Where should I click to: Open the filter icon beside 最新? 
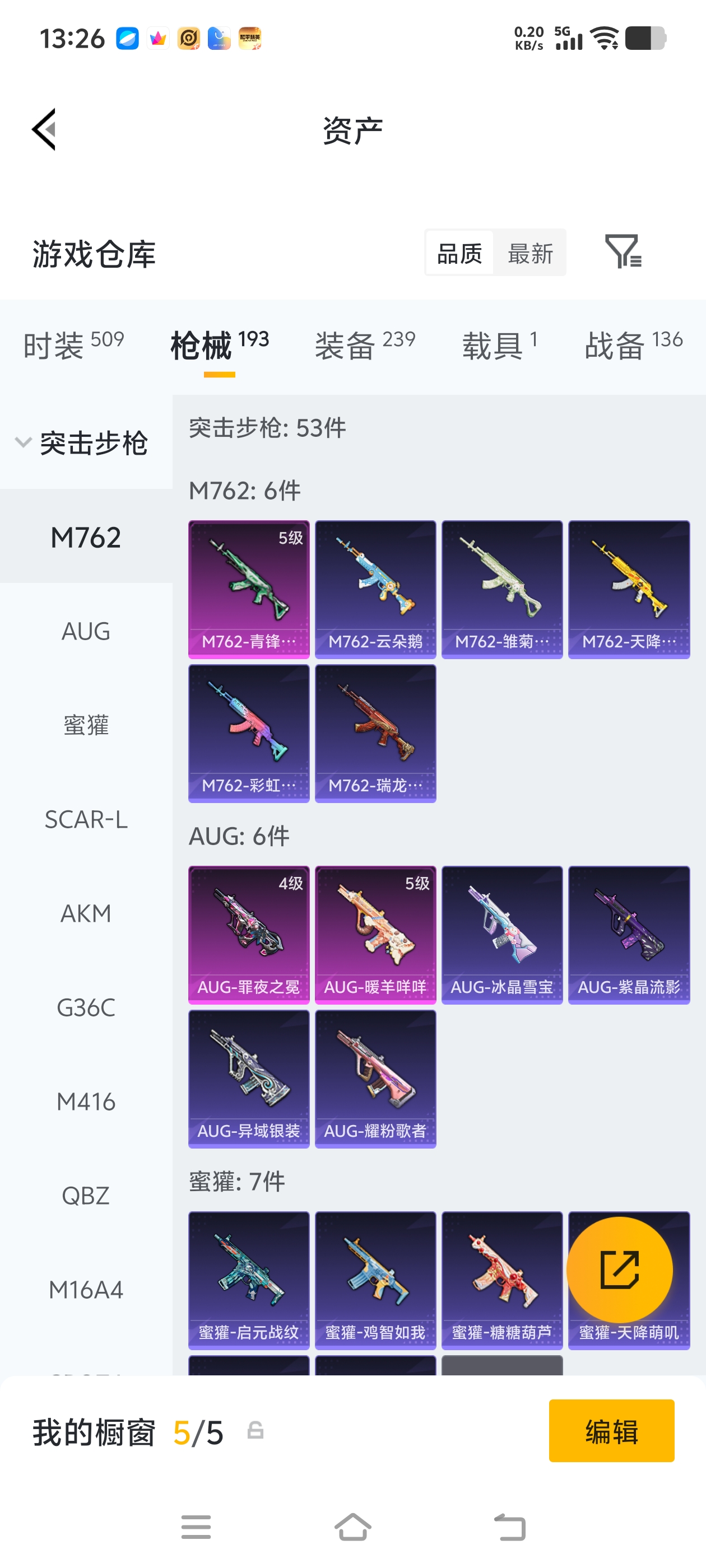click(623, 251)
